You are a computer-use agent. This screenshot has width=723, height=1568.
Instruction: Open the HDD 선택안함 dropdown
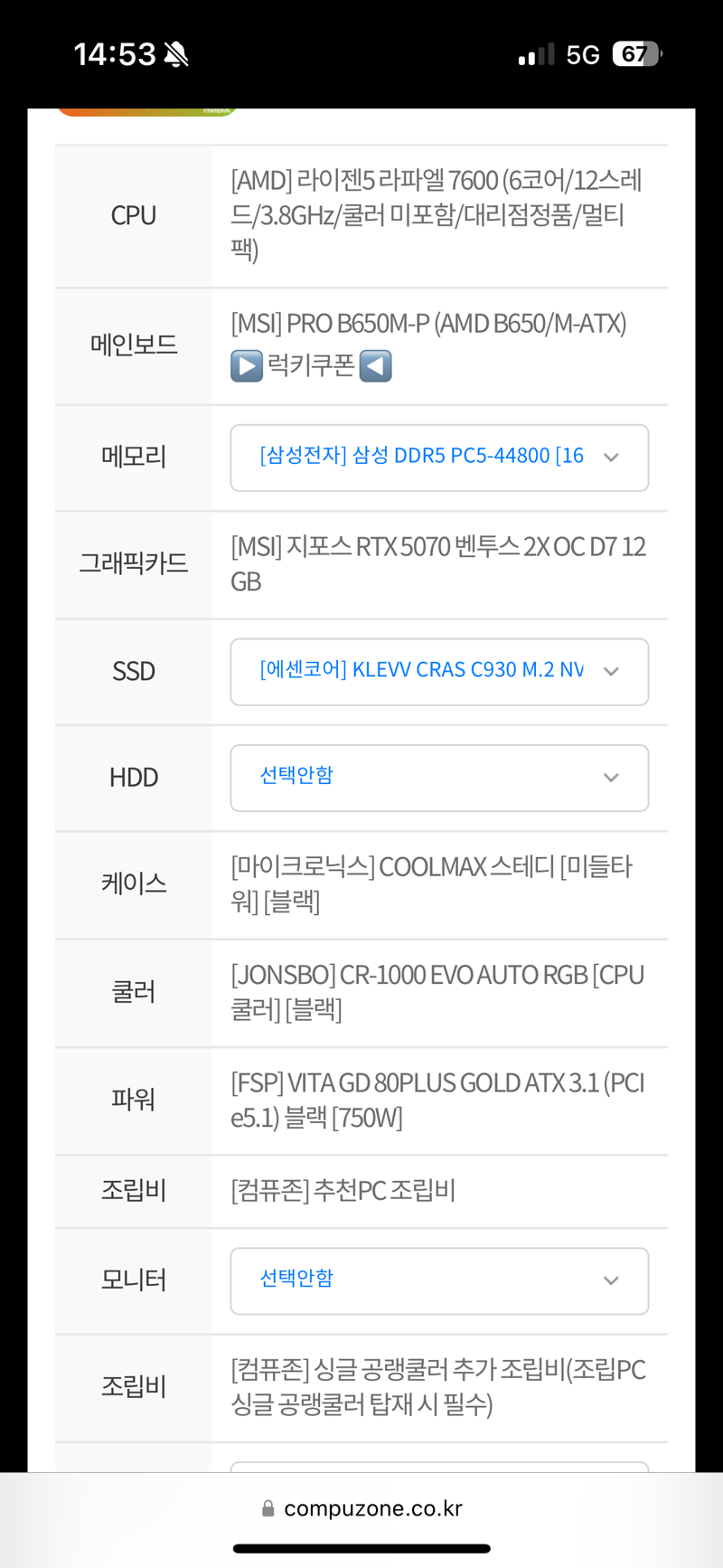(439, 778)
